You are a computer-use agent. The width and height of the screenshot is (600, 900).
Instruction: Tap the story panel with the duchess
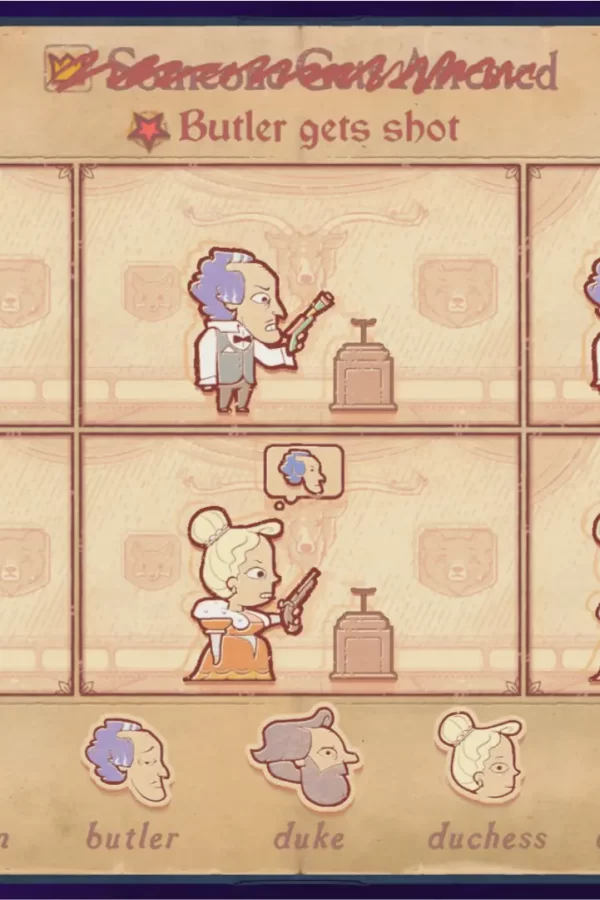pyautogui.click(x=299, y=565)
